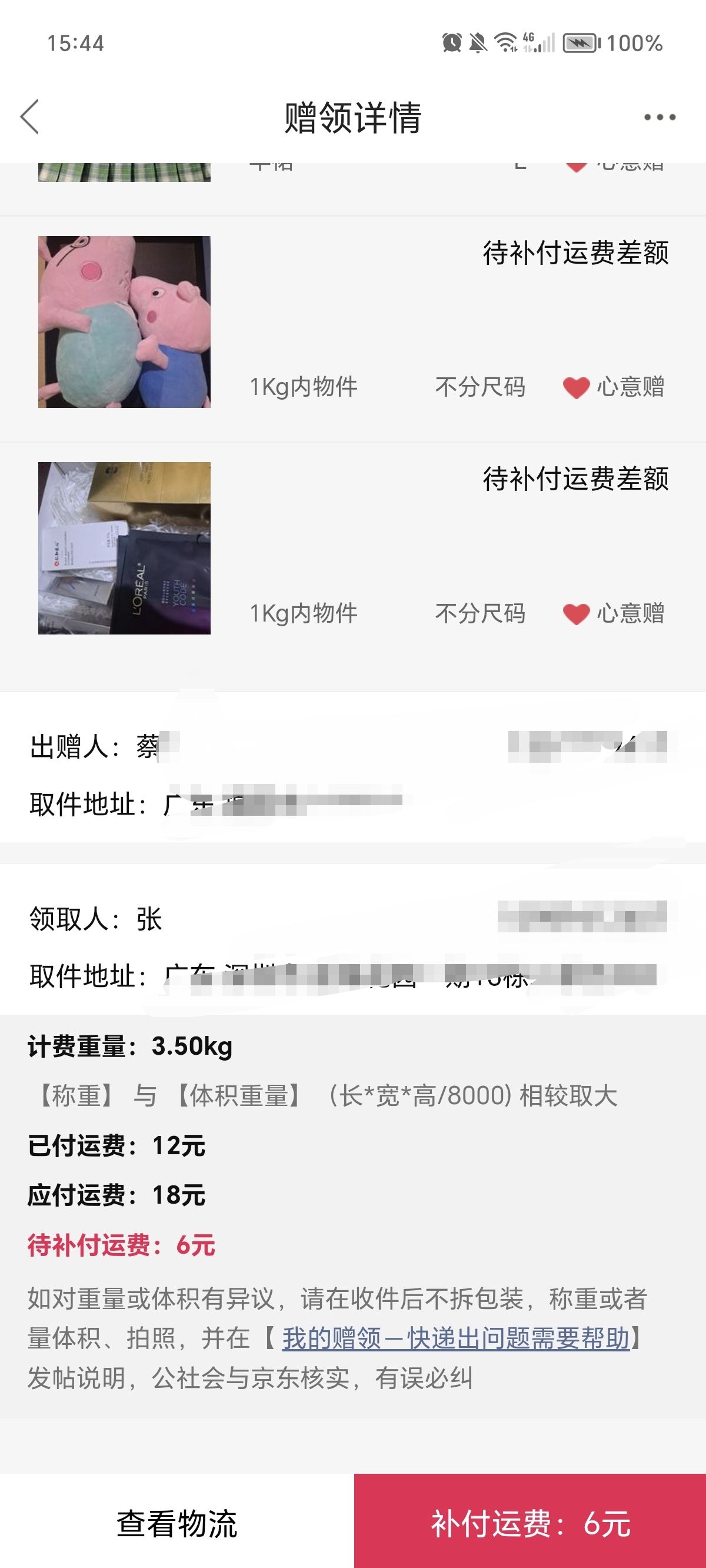
Task: Open 我的赠领—快递出问题需要帮助 link
Action: pos(455,1338)
